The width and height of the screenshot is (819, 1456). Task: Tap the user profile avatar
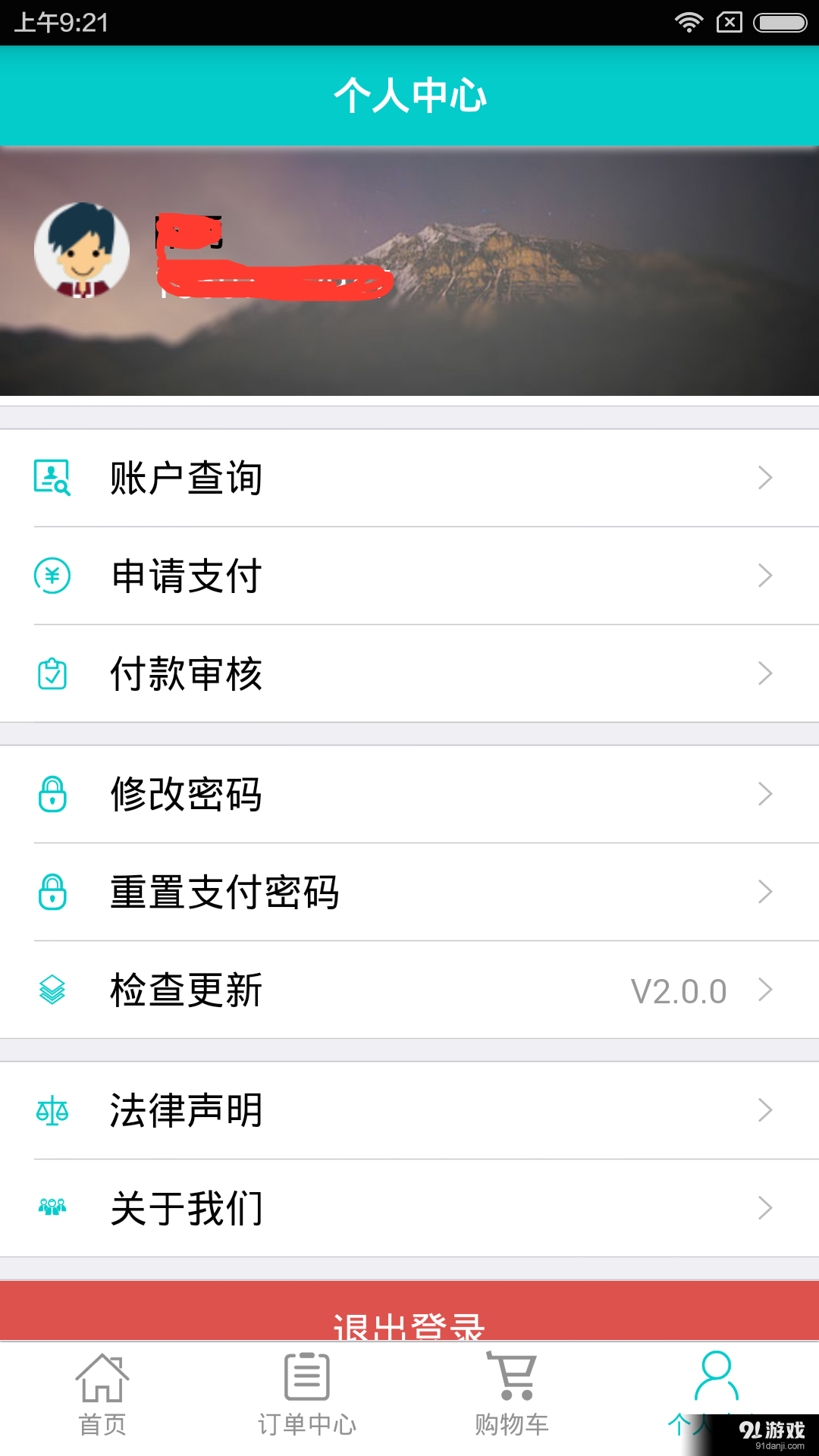tap(83, 250)
